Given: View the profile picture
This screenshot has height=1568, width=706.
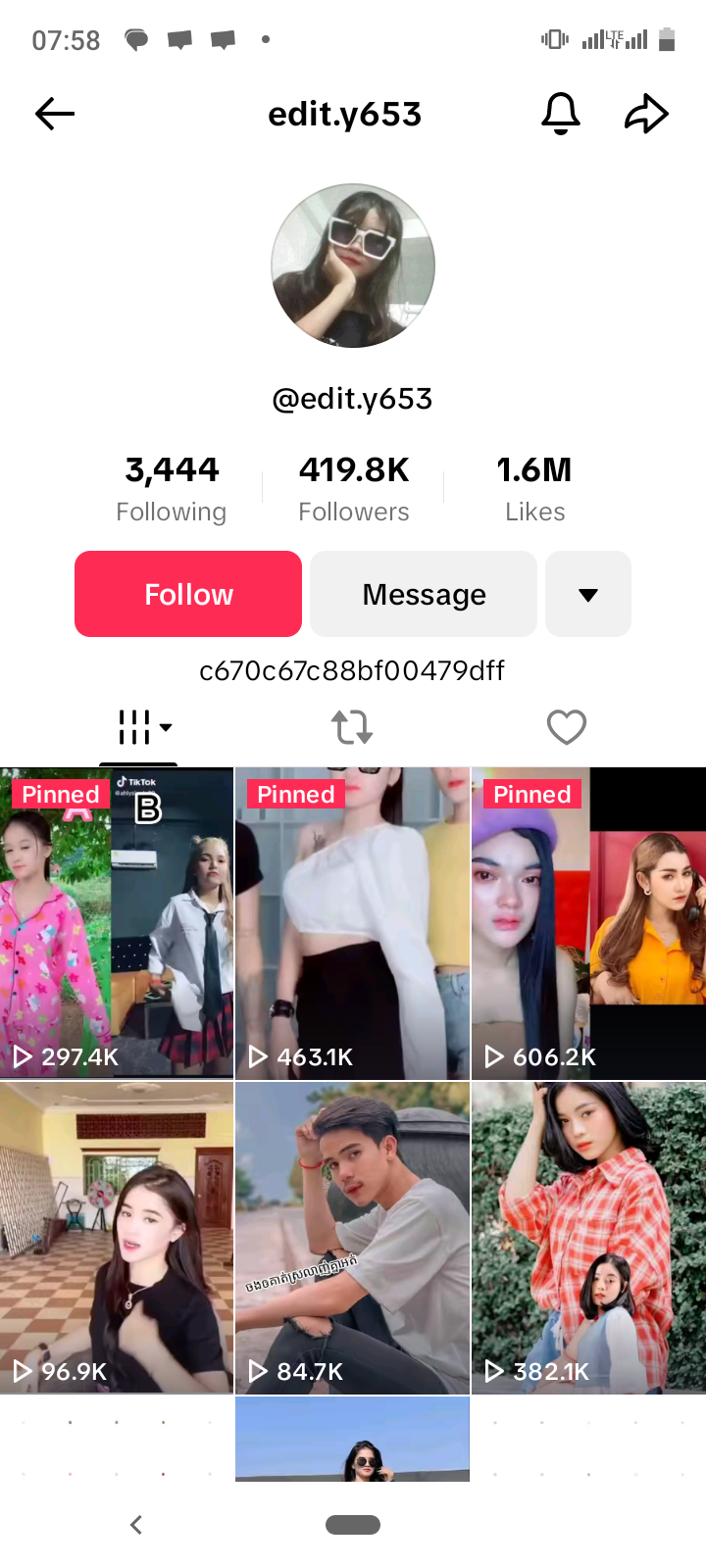Looking at the screenshot, I should pyautogui.click(x=353, y=266).
